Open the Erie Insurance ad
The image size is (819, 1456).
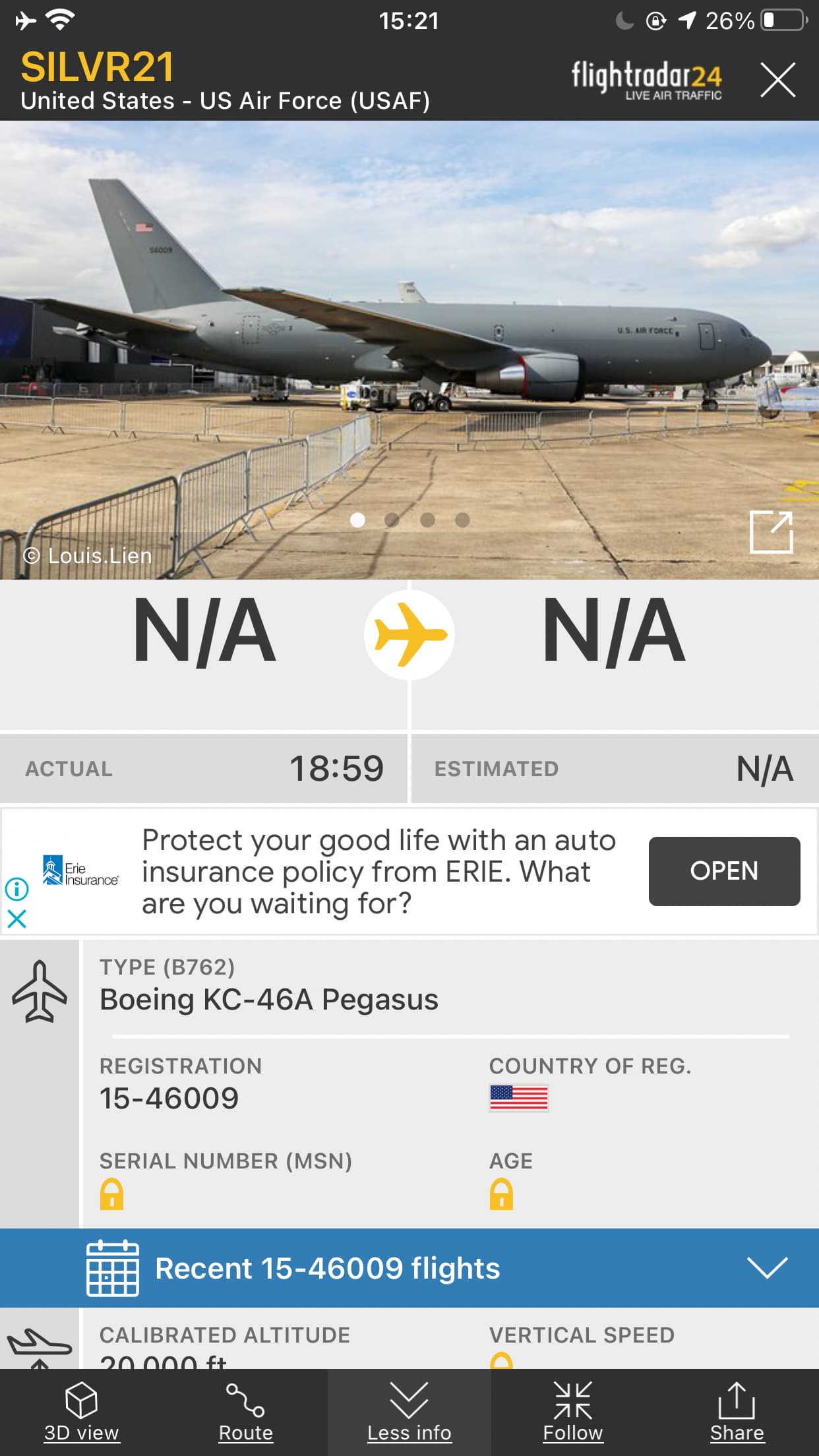(723, 871)
